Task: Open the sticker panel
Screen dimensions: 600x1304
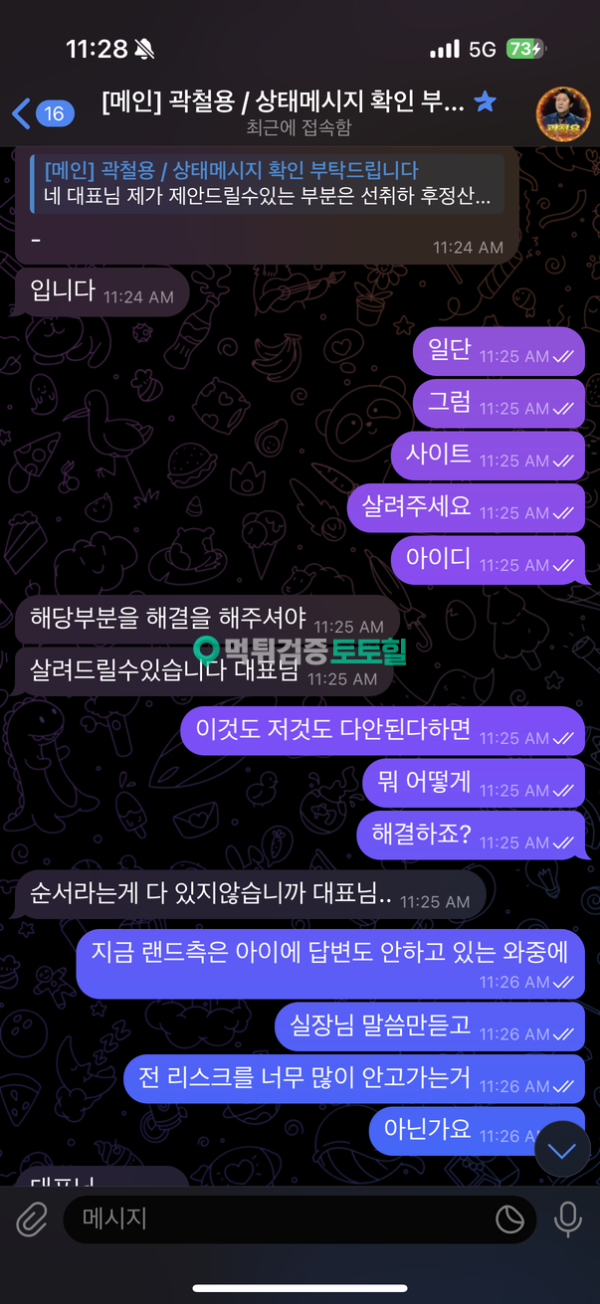Action: point(510,1219)
